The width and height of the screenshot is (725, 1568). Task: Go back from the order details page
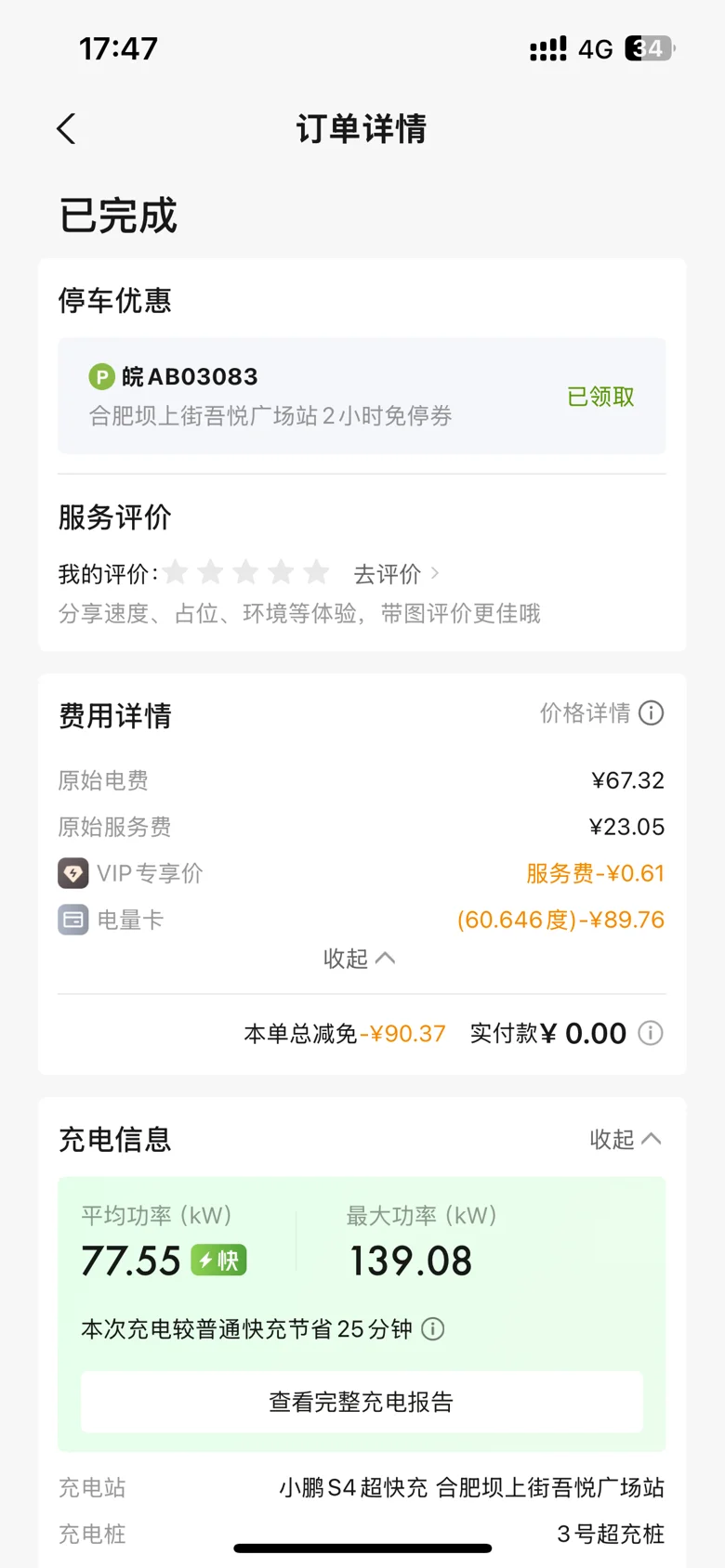pos(66,129)
